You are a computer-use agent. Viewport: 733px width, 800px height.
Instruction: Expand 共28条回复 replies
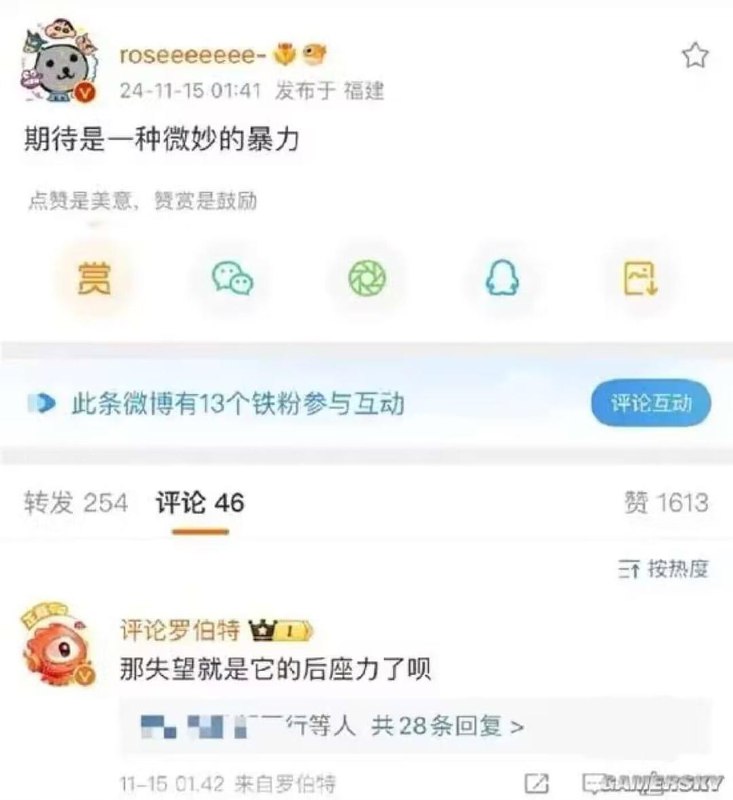pyautogui.click(x=448, y=725)
